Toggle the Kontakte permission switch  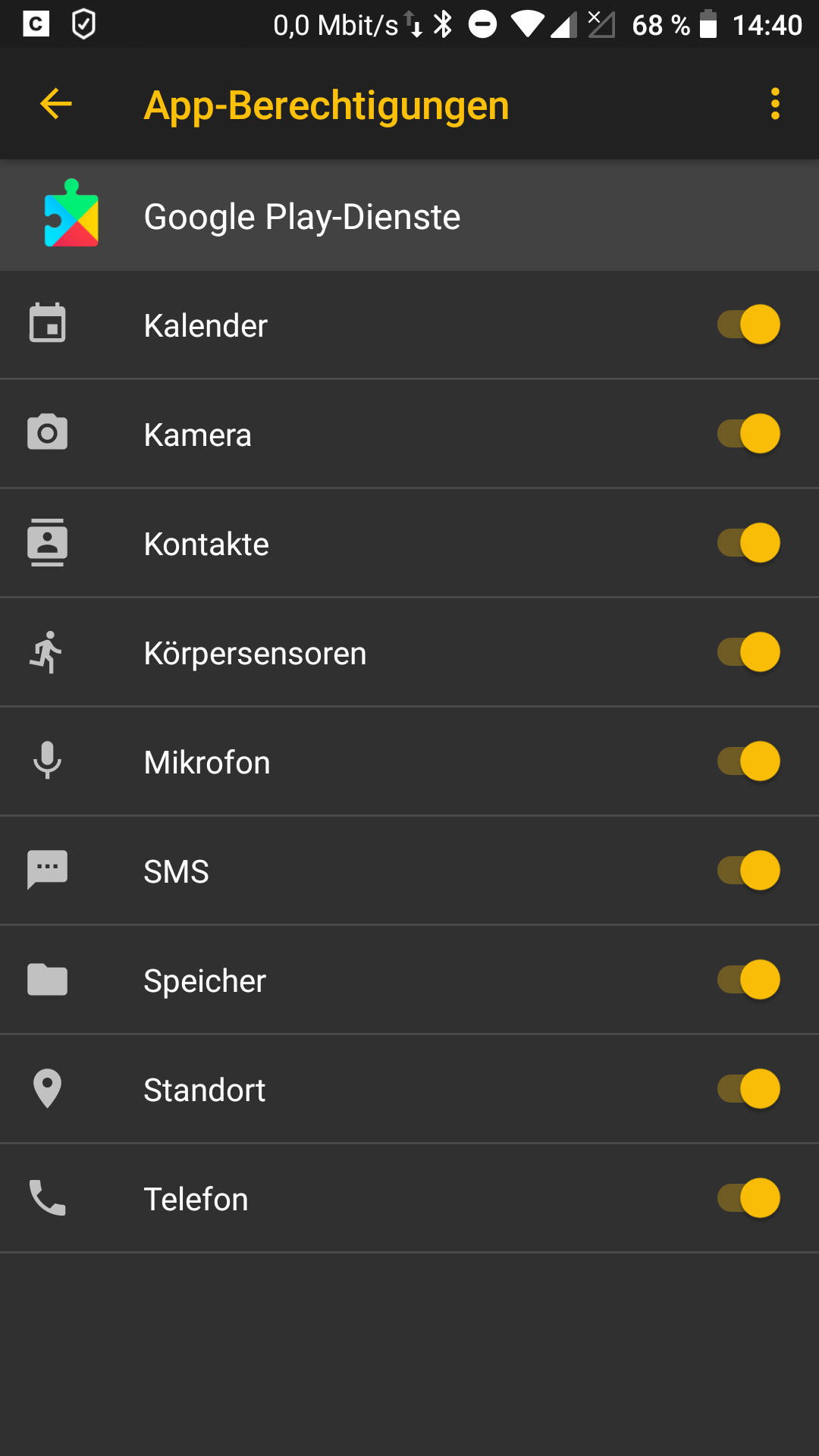point(748,543)
